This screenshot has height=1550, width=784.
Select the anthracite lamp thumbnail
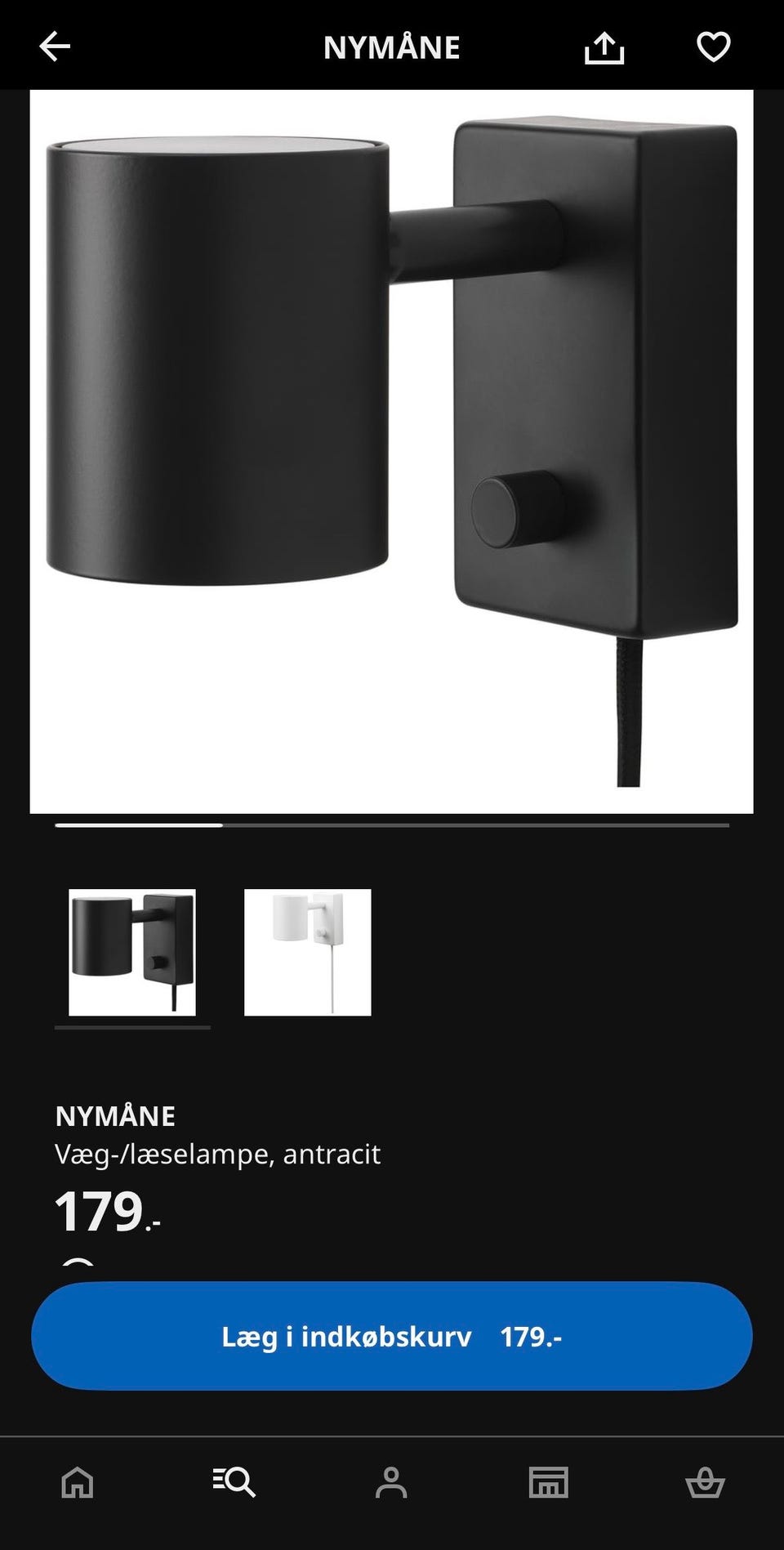[132, 952]
